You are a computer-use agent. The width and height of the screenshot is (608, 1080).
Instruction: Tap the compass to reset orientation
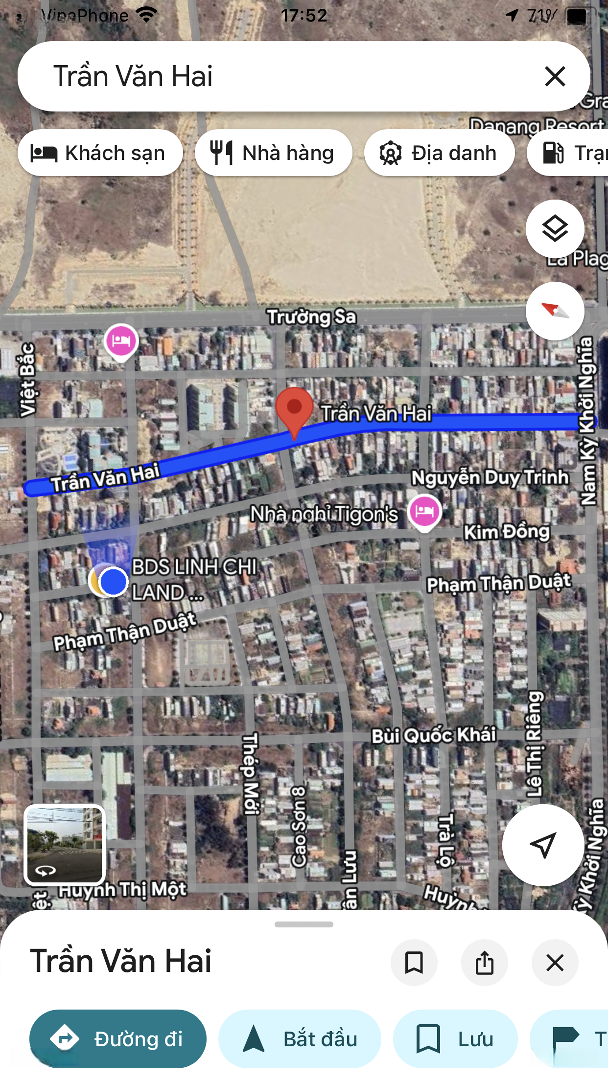tap(555, 309)
